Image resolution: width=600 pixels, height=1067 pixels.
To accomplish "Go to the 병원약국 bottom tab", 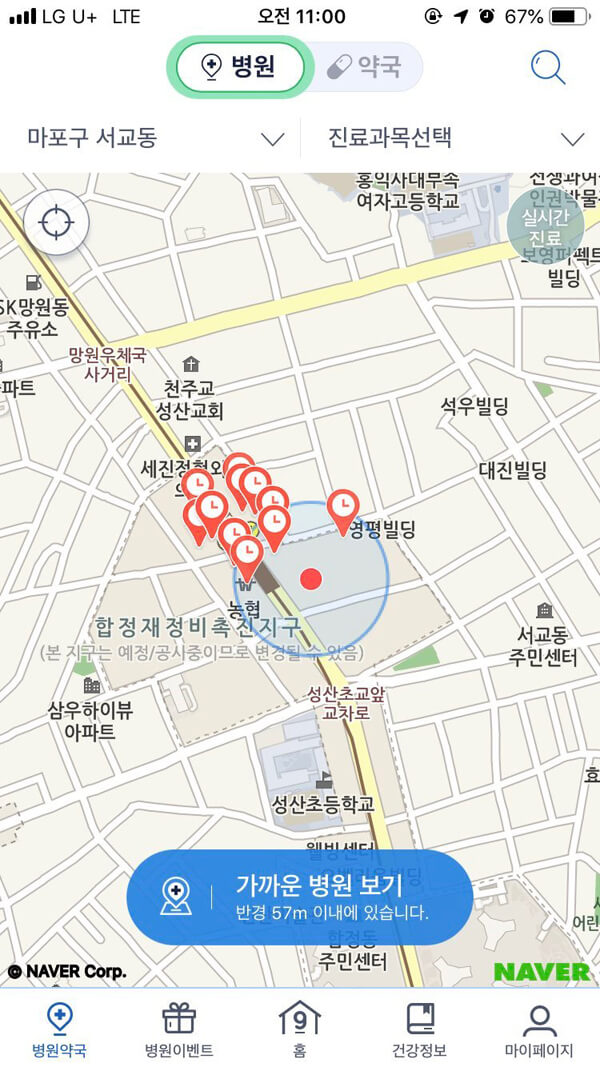I will (x=59, y=1030).
